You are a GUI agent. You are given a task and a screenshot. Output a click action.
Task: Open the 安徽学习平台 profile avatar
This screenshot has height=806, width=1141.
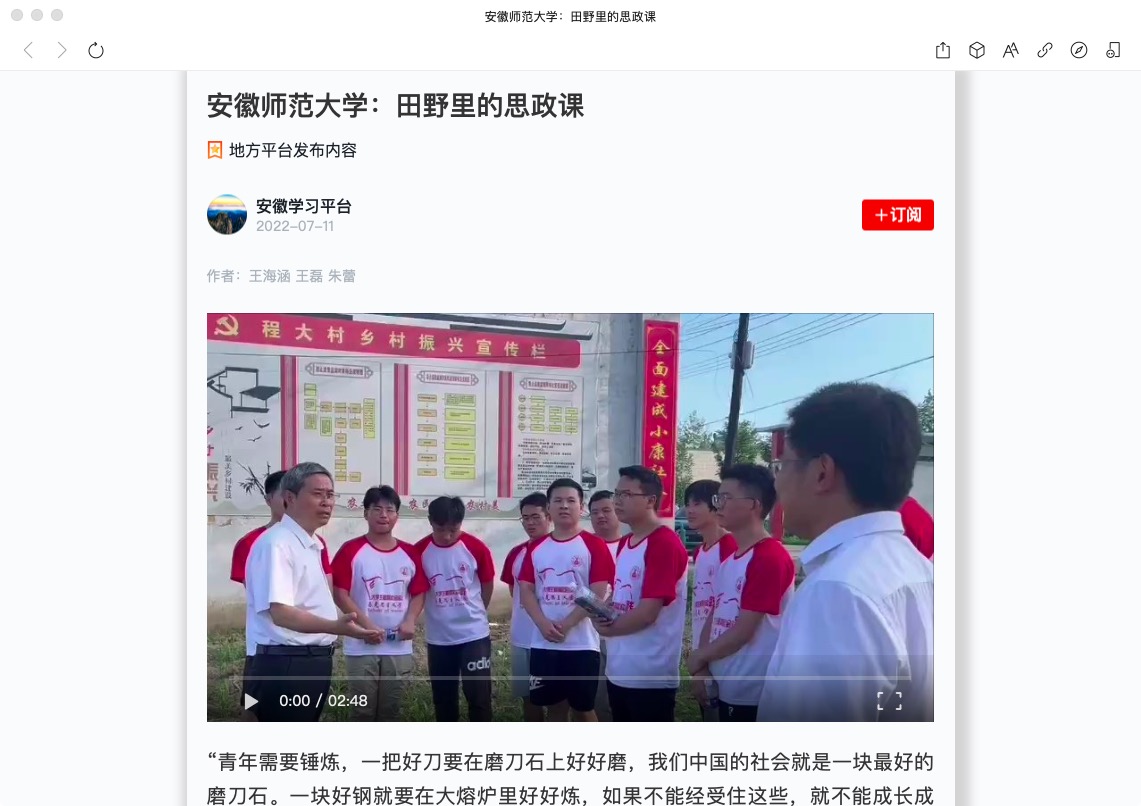click(x=227, y=214)
